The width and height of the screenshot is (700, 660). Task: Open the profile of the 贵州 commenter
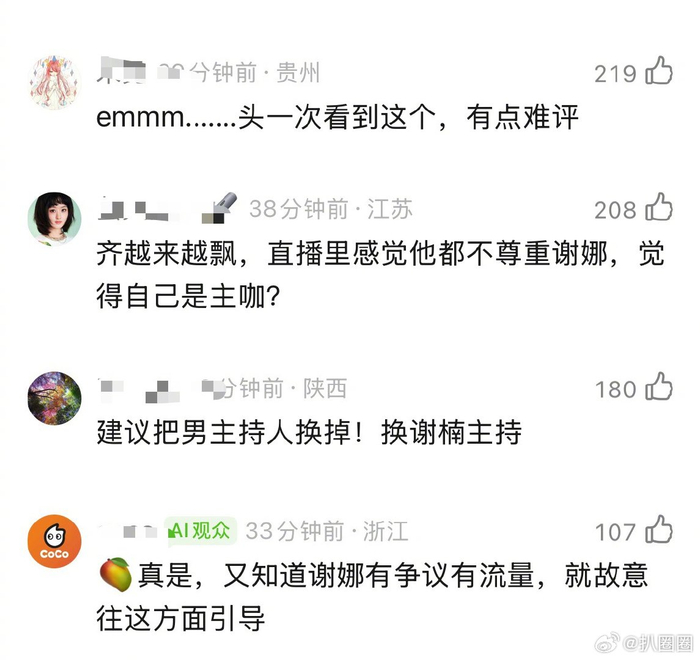54,82
